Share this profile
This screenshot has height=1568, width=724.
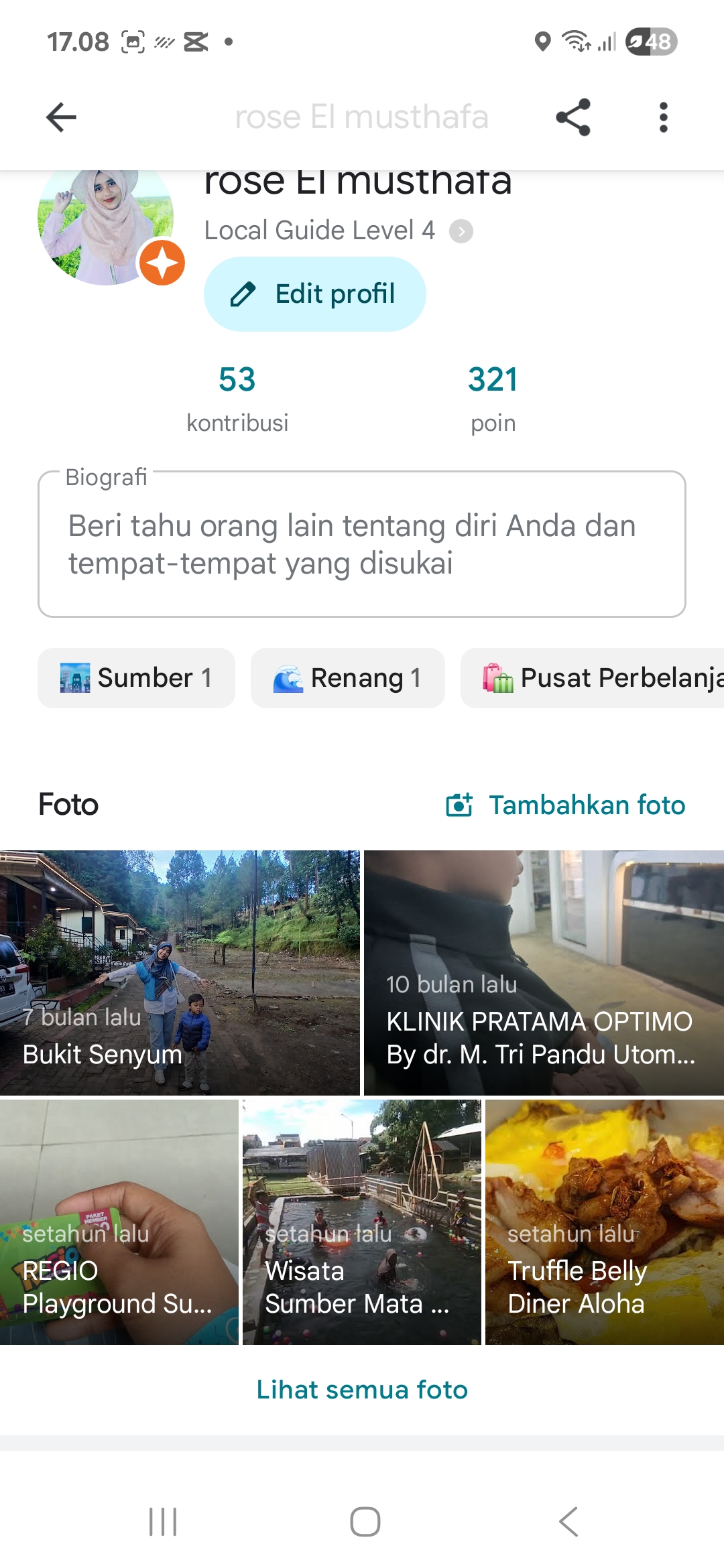573,117
